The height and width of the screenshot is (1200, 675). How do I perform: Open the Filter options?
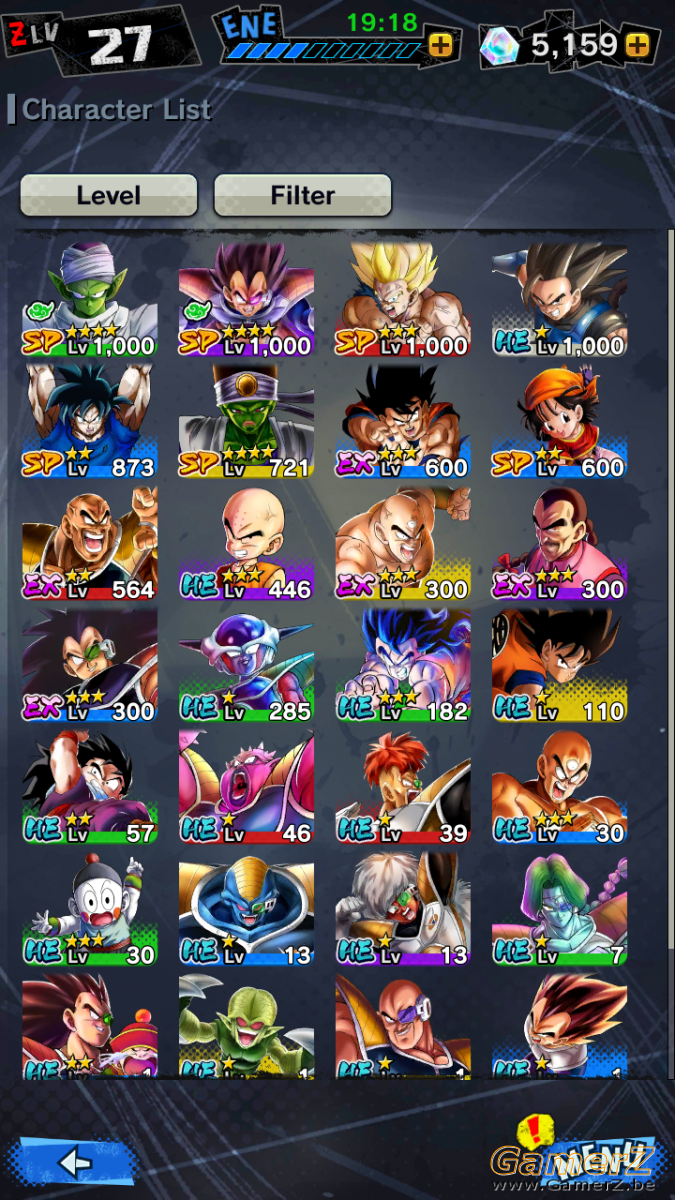click(302, 195)
